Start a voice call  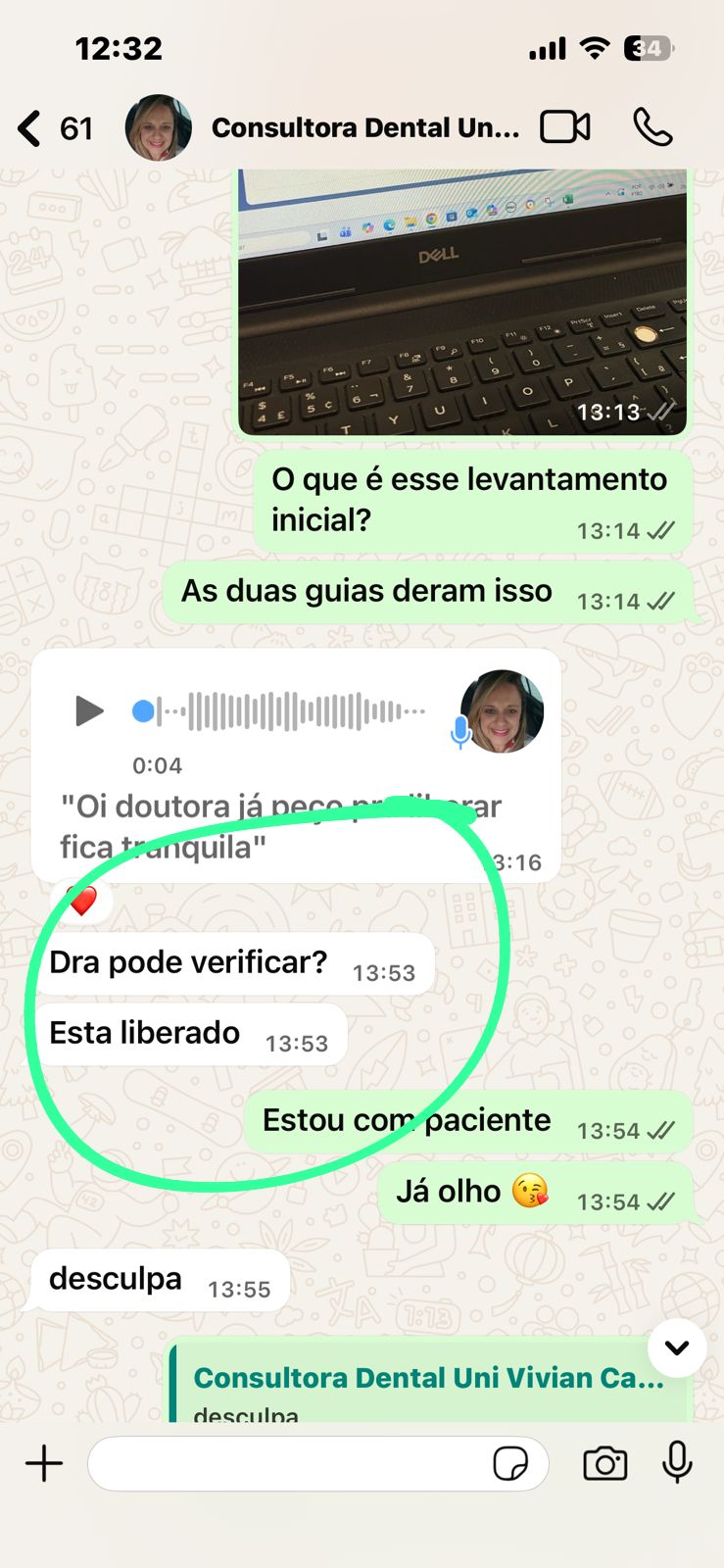[x=652, y=127]
